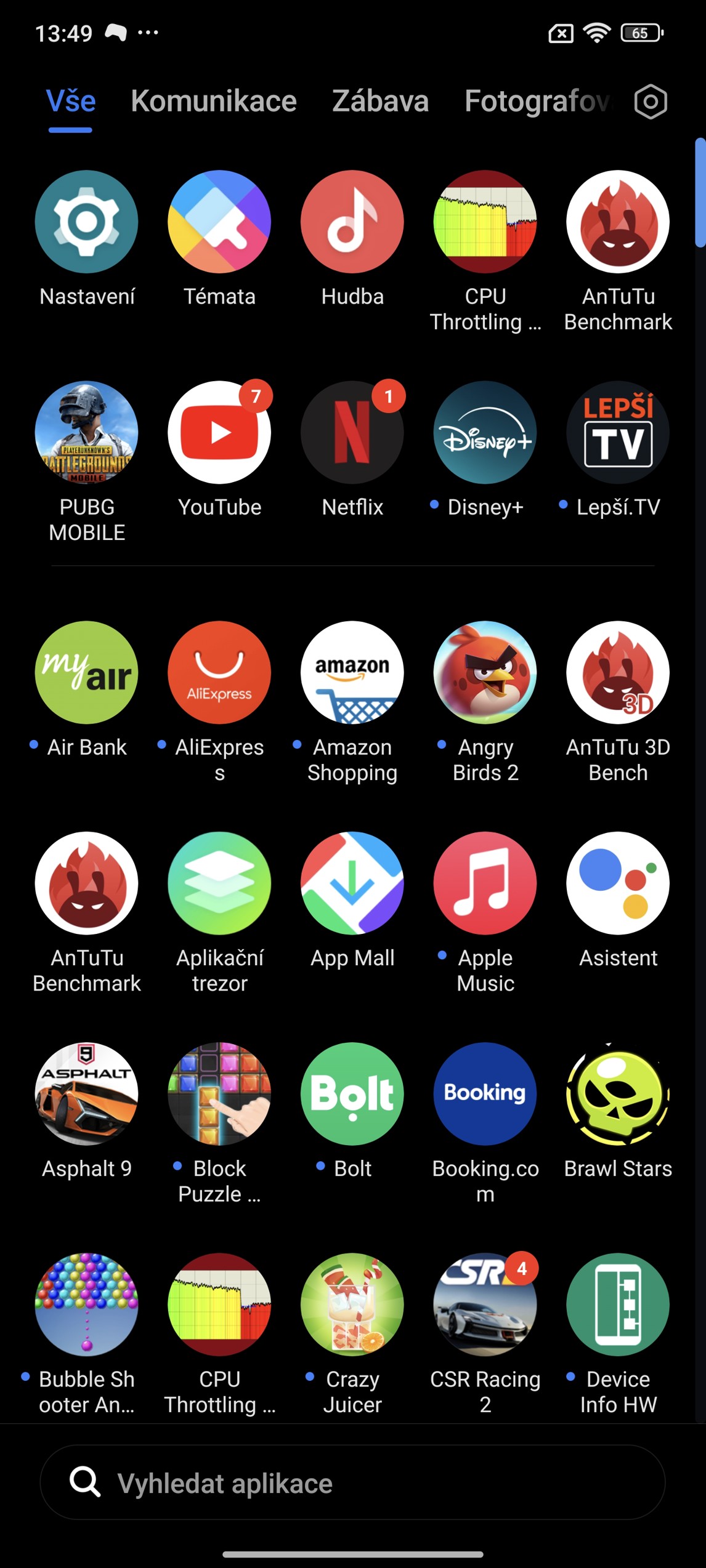
Task: Open PUBG MOBILE
Action: tap(86, 432)
